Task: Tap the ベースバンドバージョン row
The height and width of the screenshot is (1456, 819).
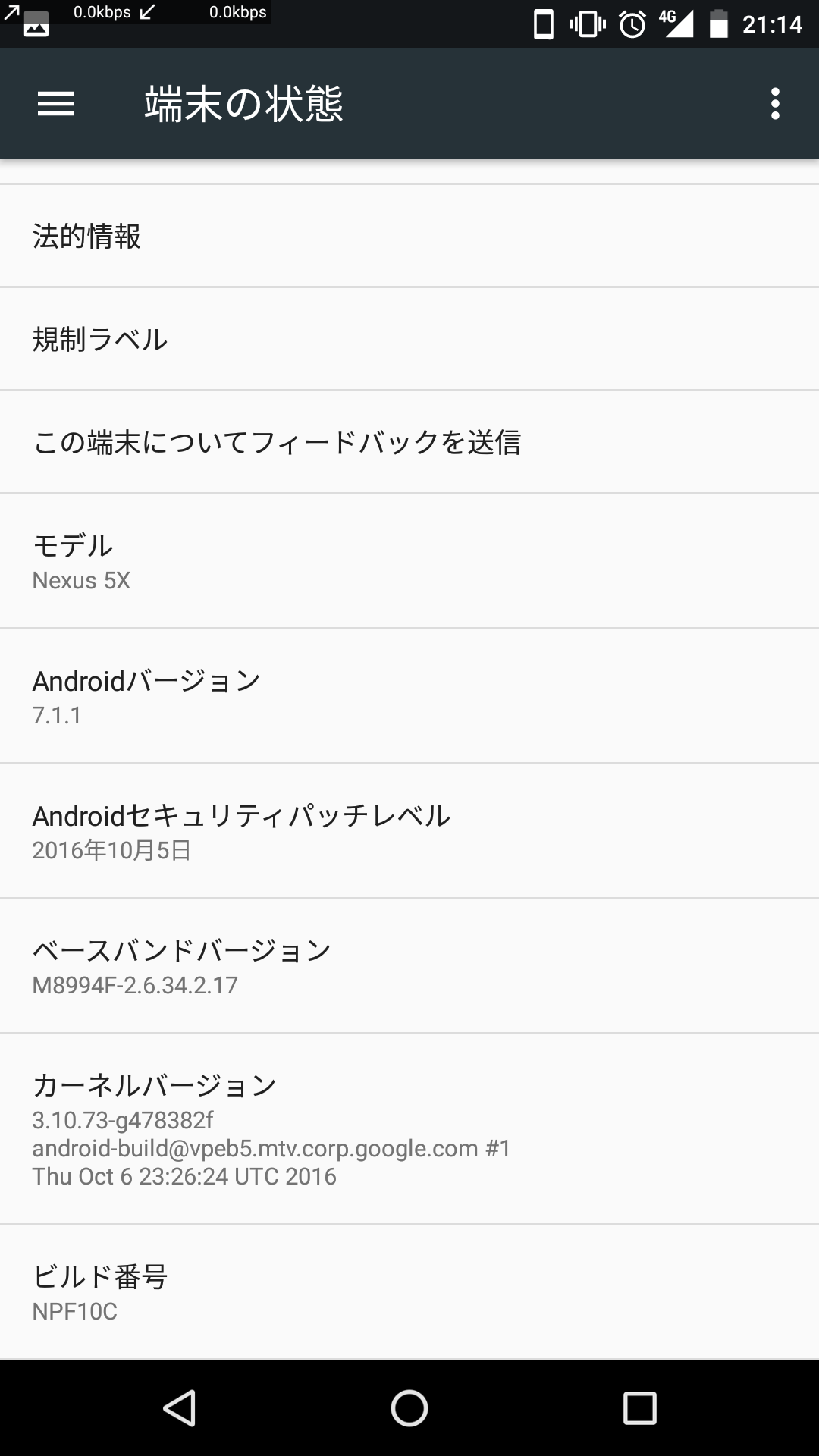Action: 409,966
